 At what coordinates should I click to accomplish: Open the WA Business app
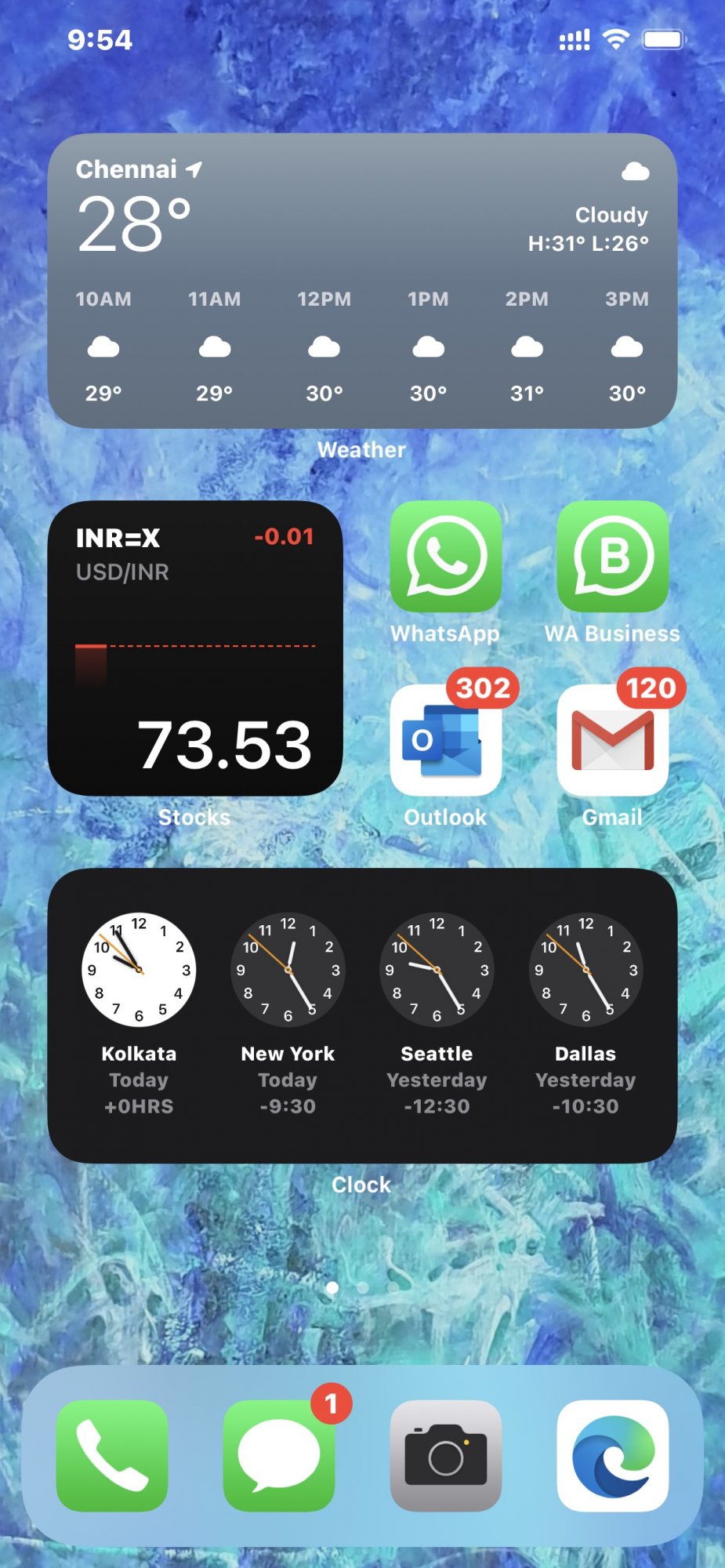tap(613, 557)
